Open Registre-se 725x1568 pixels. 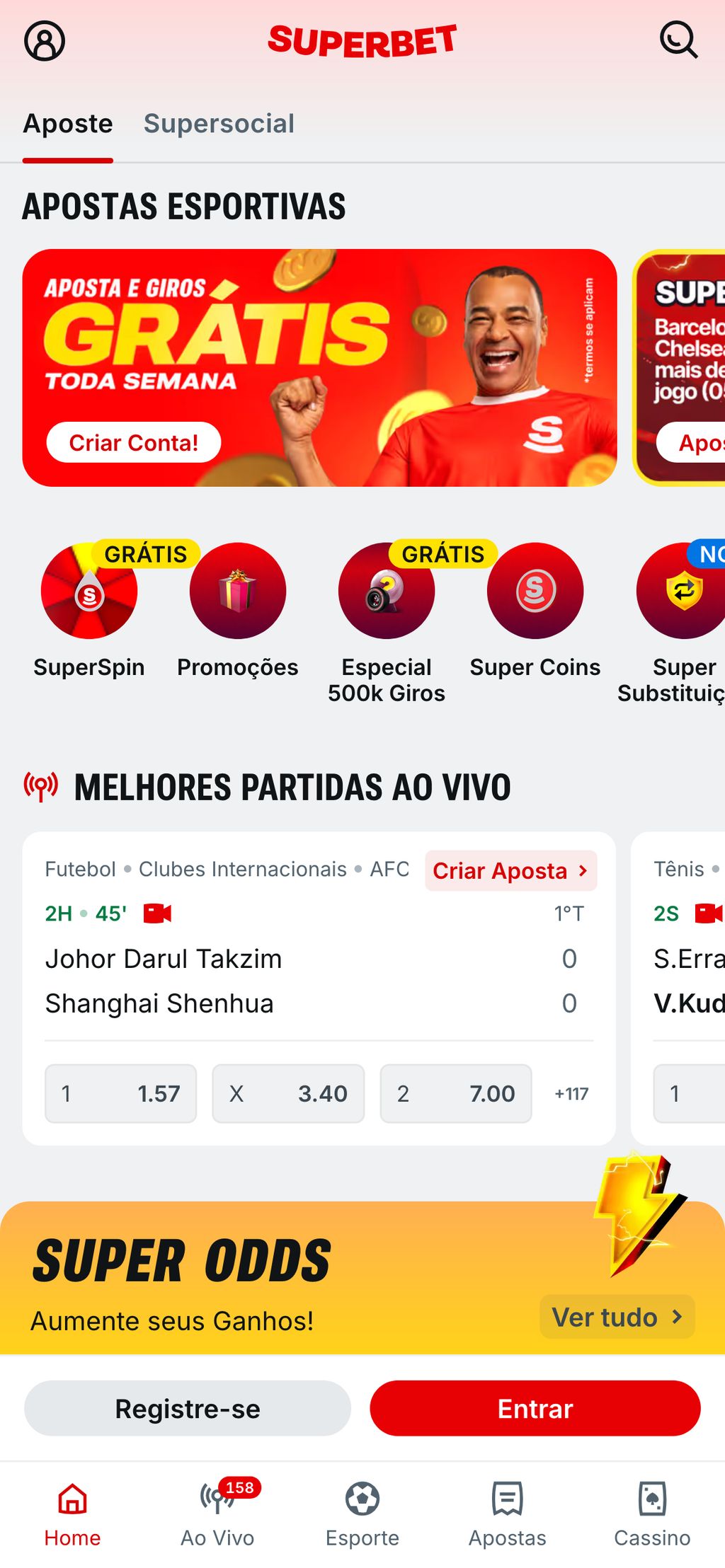click(x=188, y=1408)
